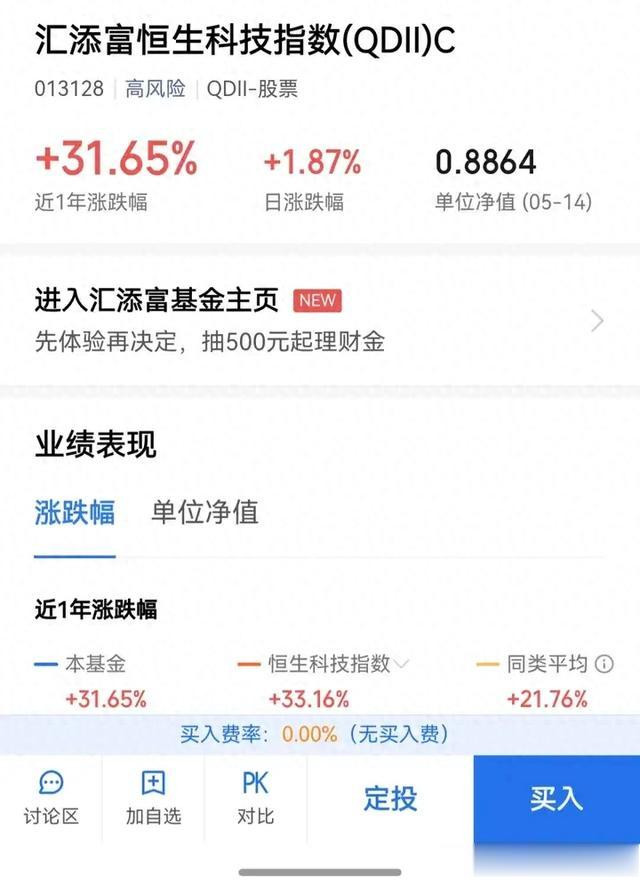640x884 pixels.
Task: Open the 讨论区 discussion area
Action: pos(51,798)
